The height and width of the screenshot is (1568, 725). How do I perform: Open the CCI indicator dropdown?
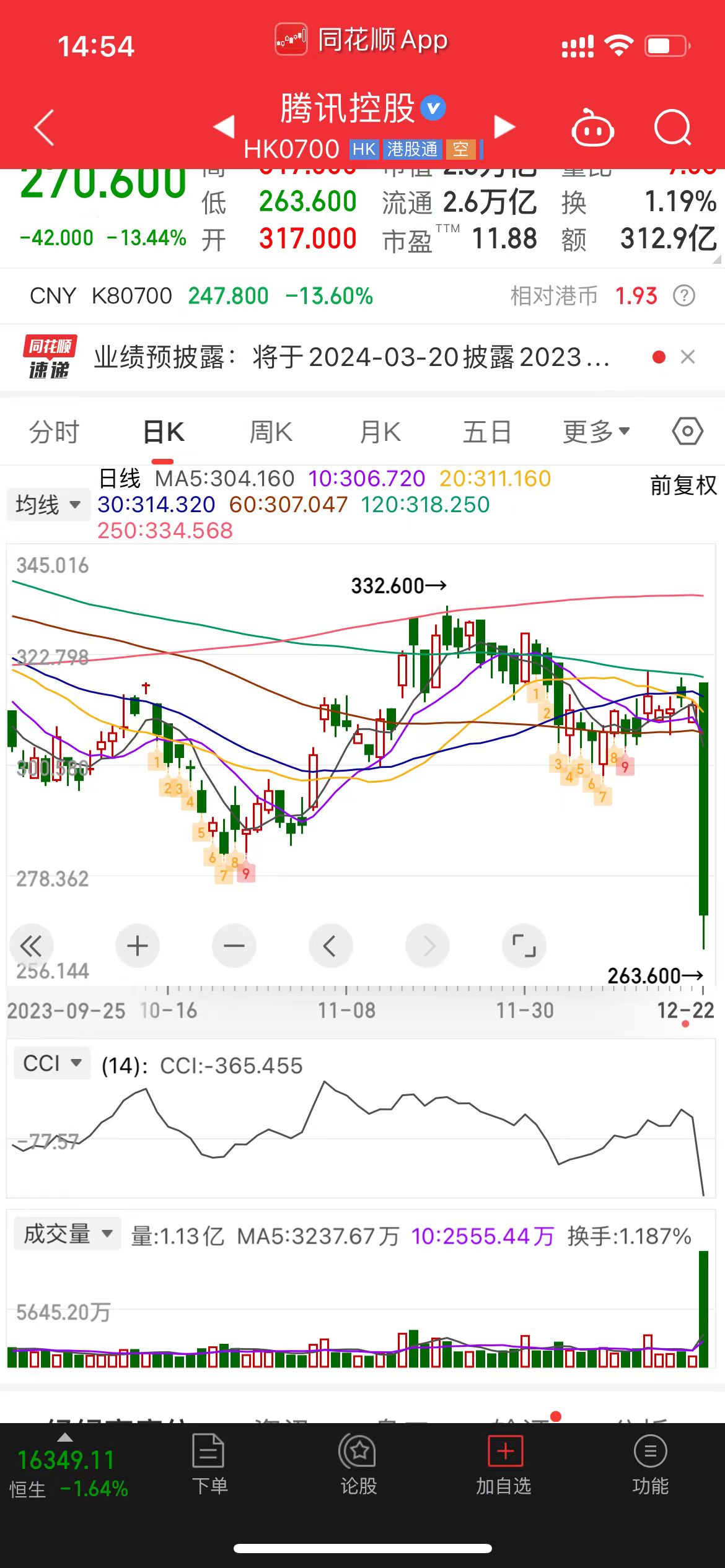pyautogui.click(x=52, y=1063)
